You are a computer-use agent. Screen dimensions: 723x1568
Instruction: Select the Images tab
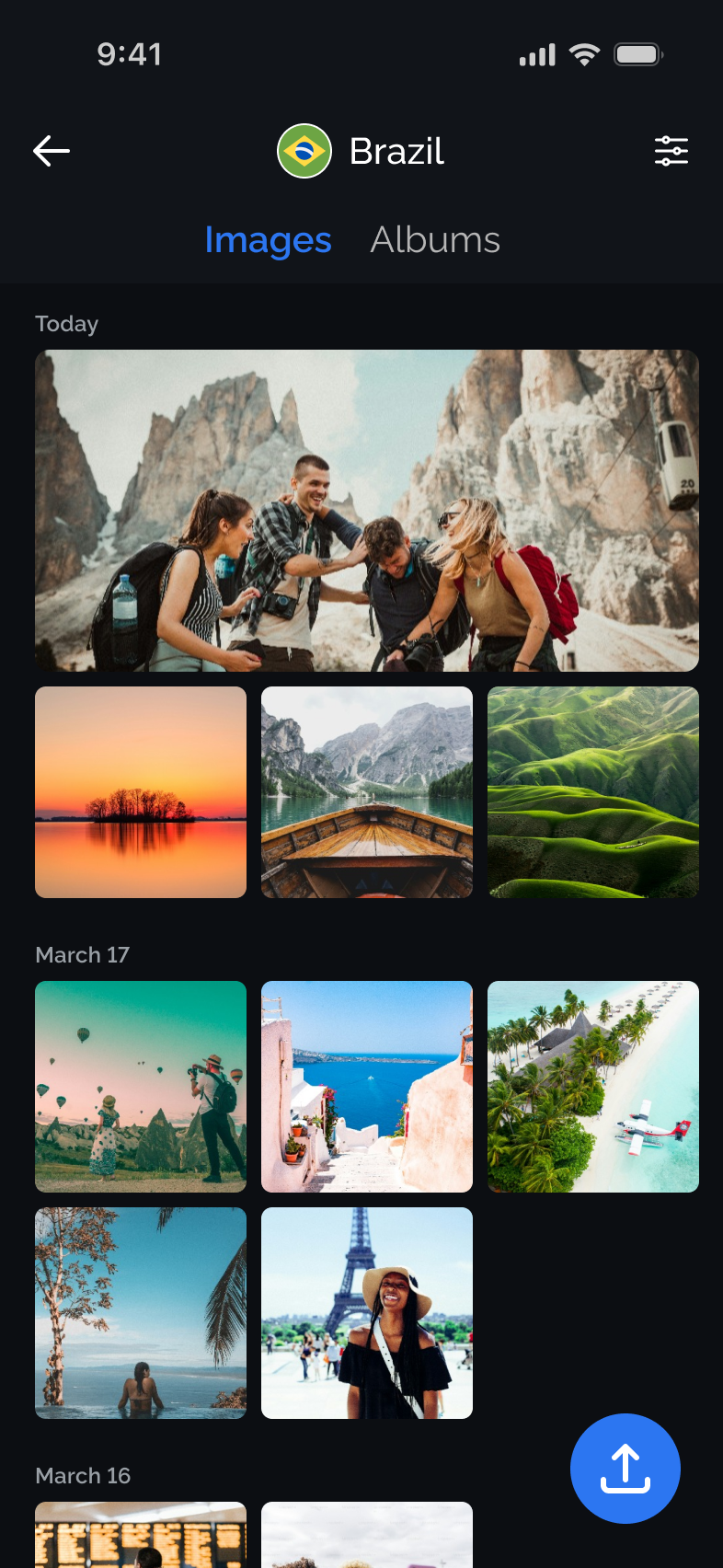tap(268, 240)
